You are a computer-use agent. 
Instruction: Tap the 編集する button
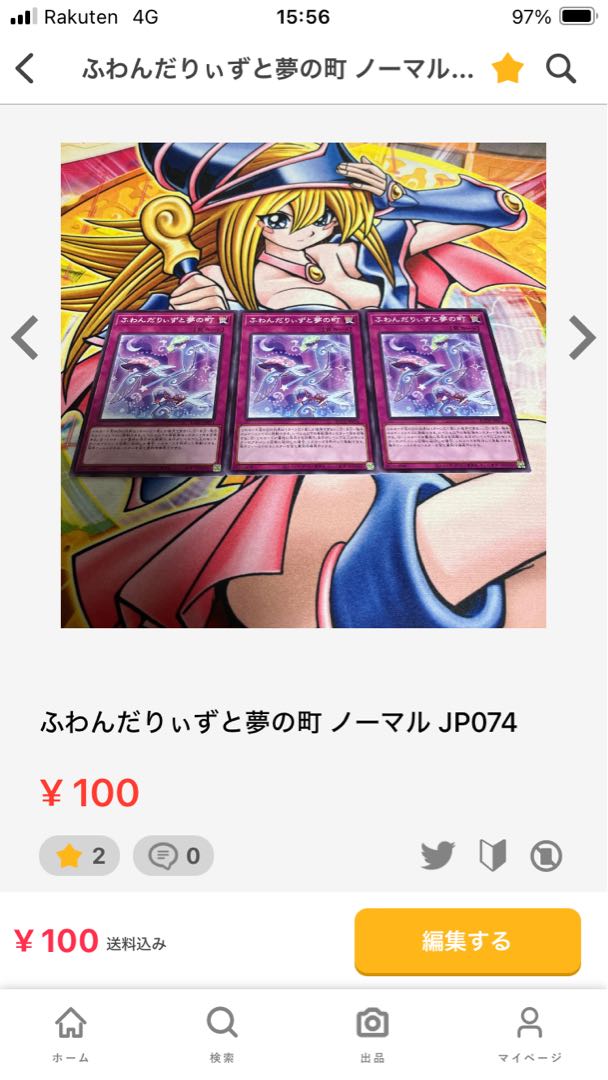point(468,941)
